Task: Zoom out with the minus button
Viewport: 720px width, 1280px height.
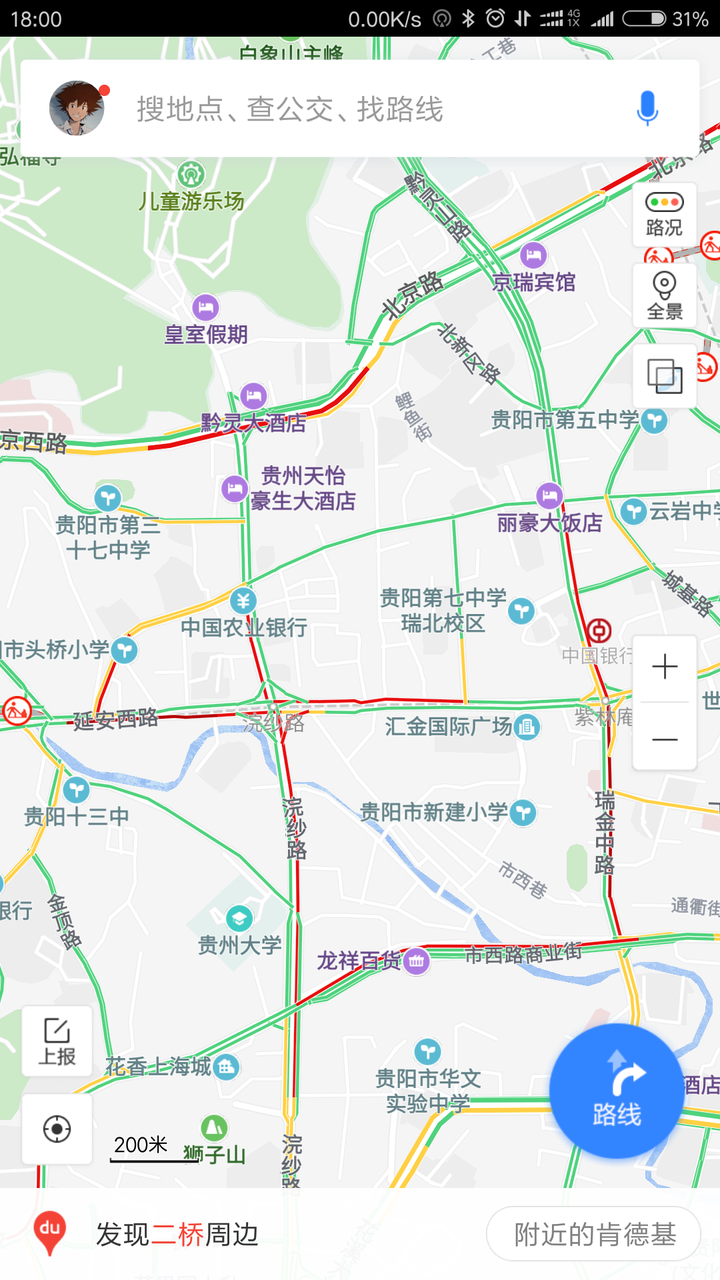Action: click(x=664, y=739)
